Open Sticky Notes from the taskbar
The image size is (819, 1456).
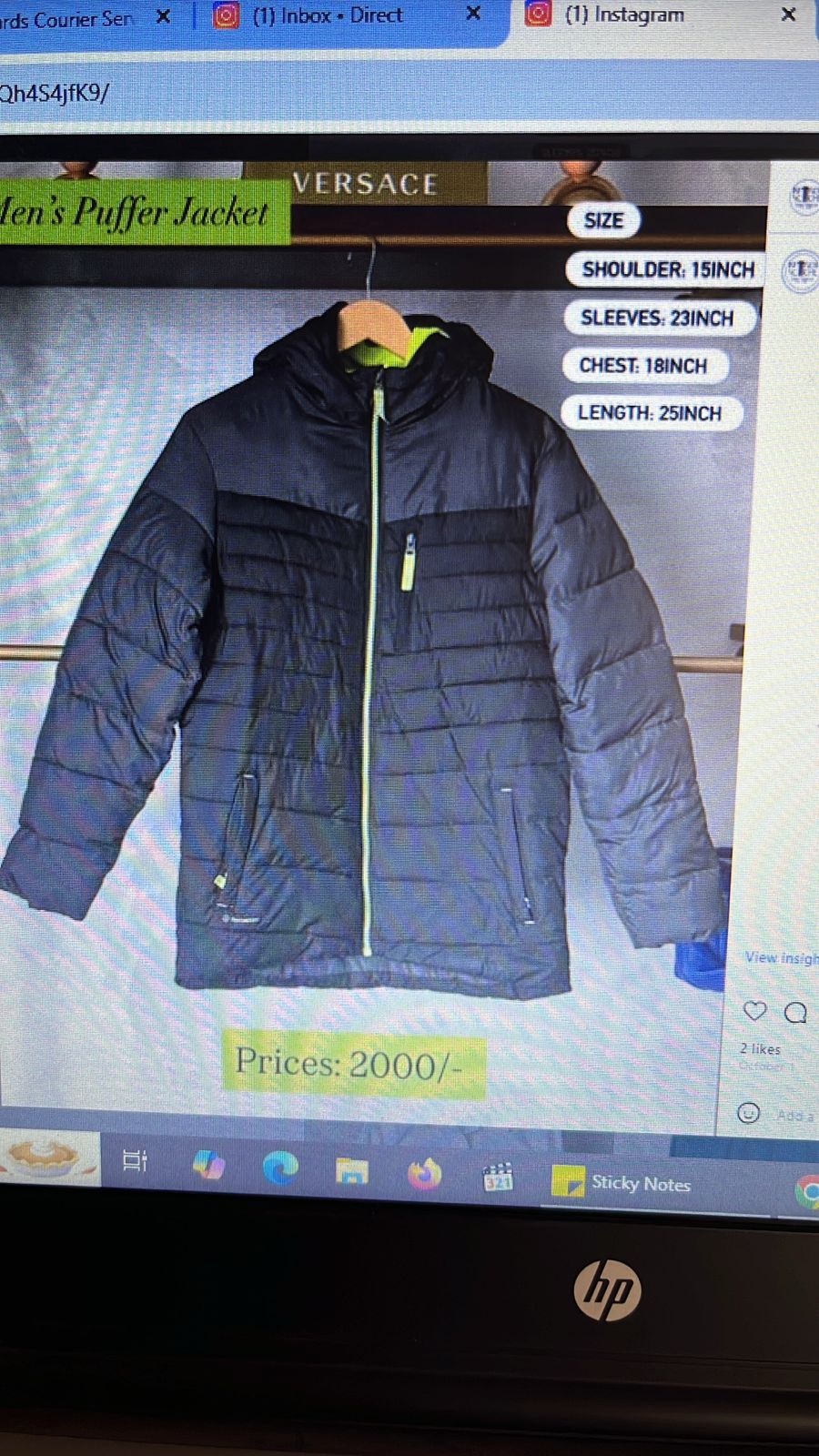pos(622,1183)
